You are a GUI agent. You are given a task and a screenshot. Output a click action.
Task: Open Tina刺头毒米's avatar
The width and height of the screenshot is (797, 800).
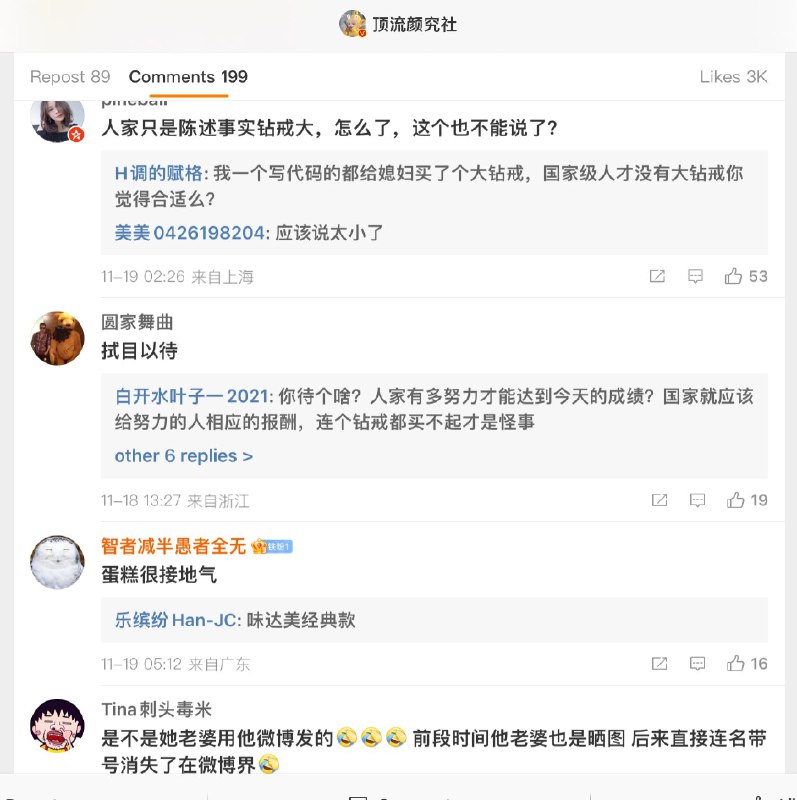(57, 726)
